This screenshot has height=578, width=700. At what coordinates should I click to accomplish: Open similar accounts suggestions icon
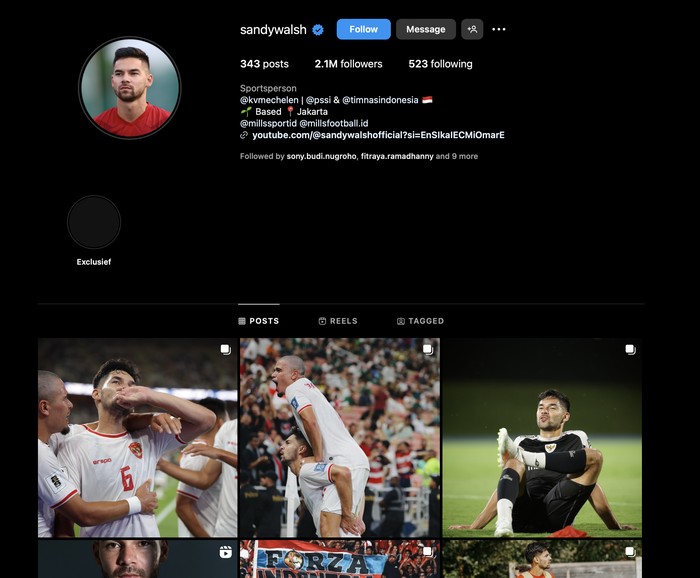pos(472,29)
